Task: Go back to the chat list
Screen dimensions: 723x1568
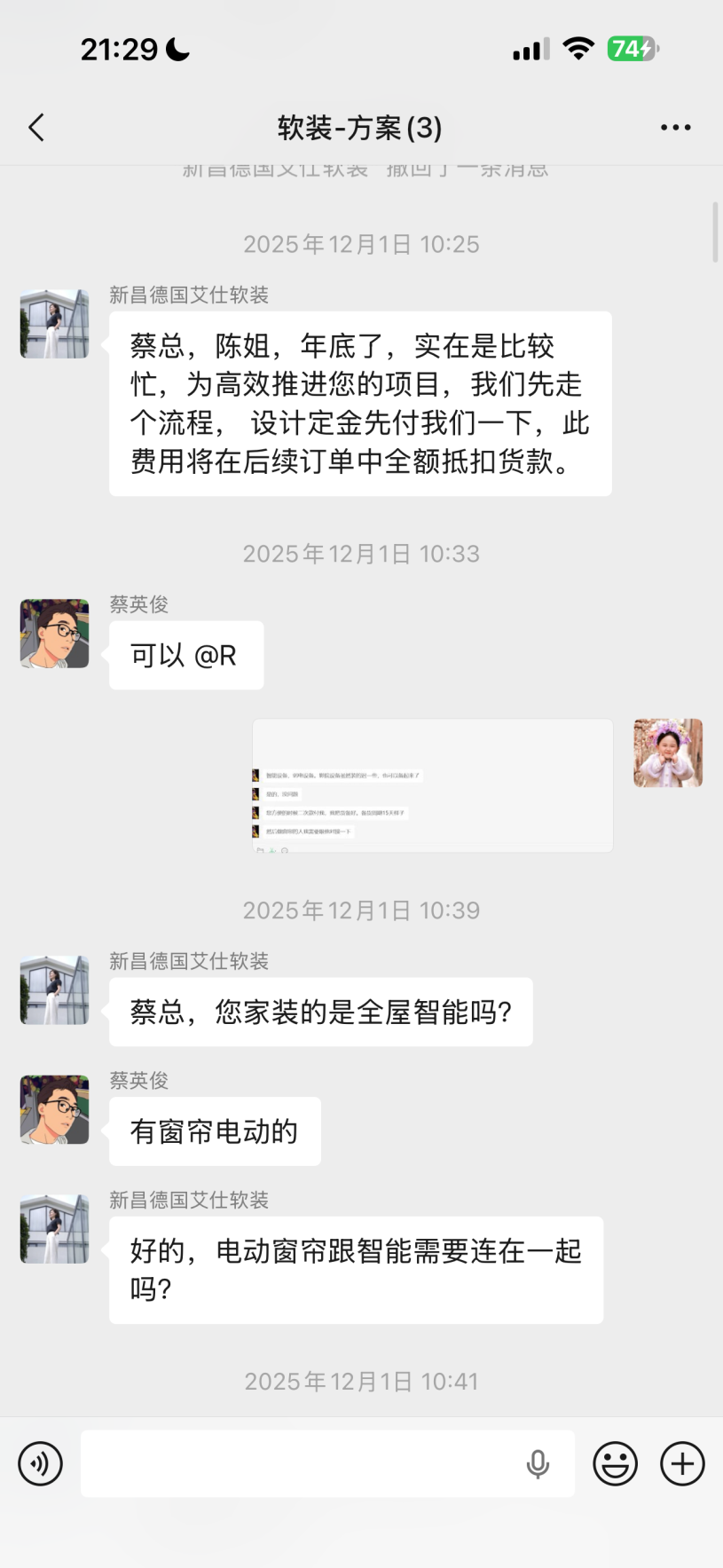Action: point(36,128)
